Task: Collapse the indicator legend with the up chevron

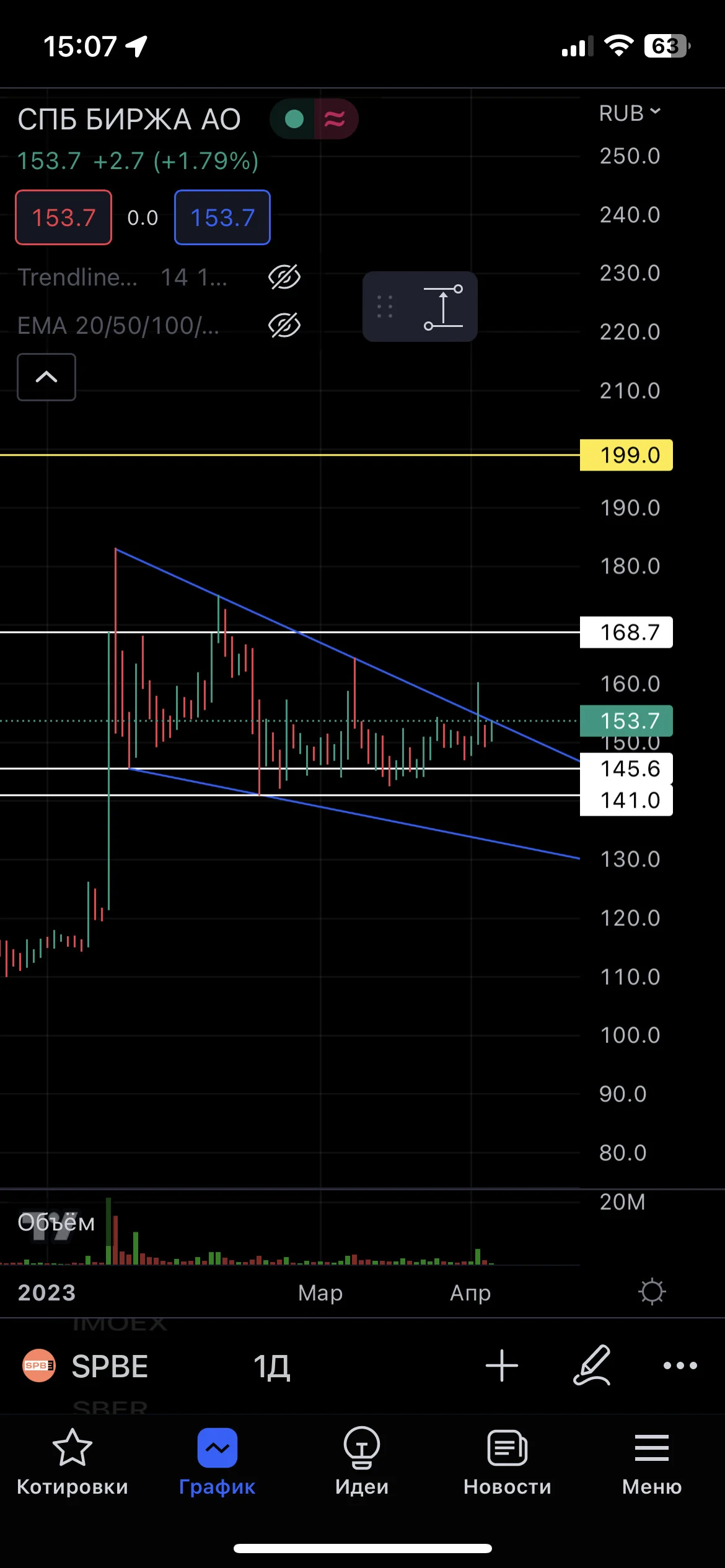Action: coord(46,377)
